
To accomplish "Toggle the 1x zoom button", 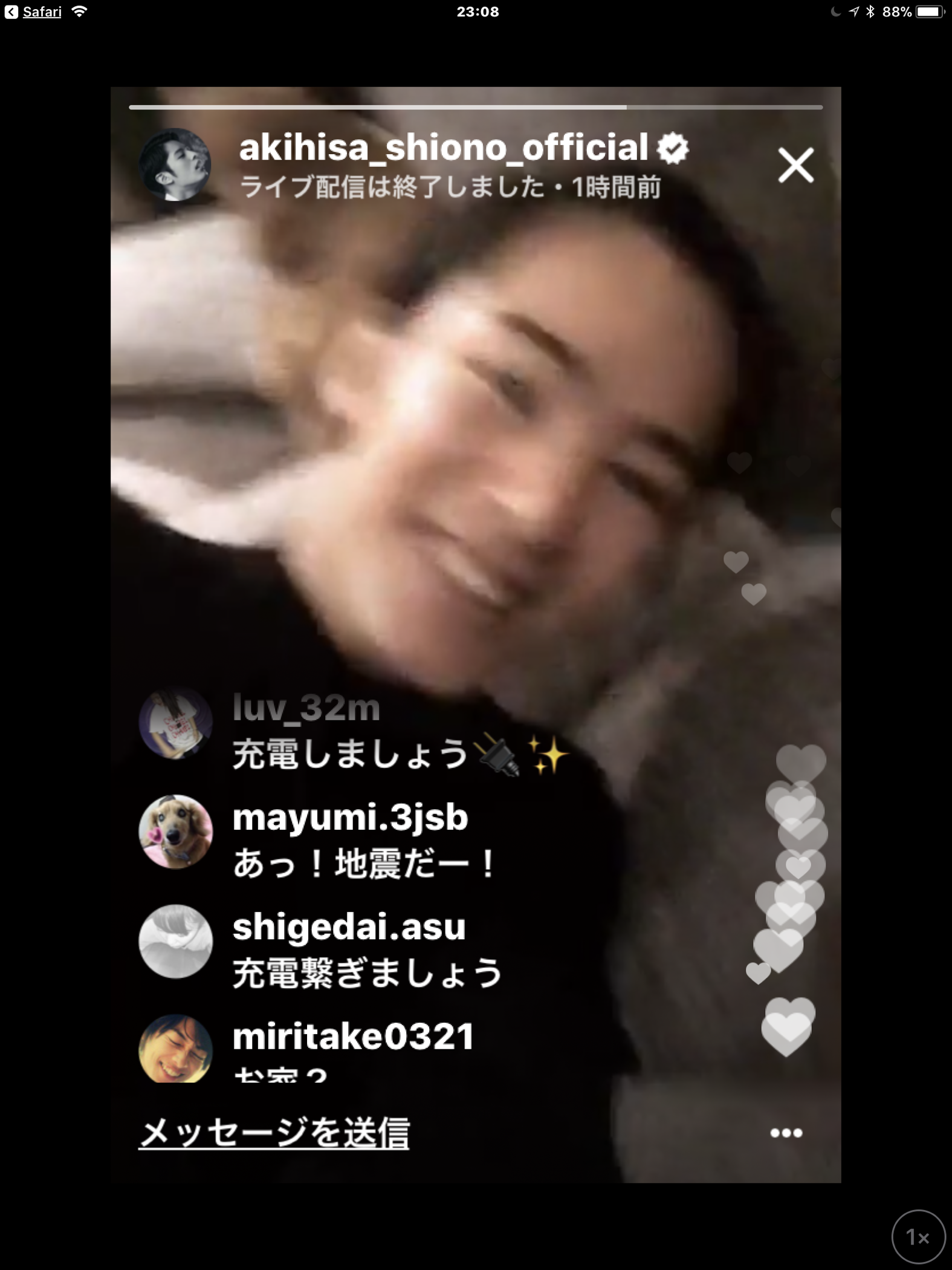I will (918, 1237).
